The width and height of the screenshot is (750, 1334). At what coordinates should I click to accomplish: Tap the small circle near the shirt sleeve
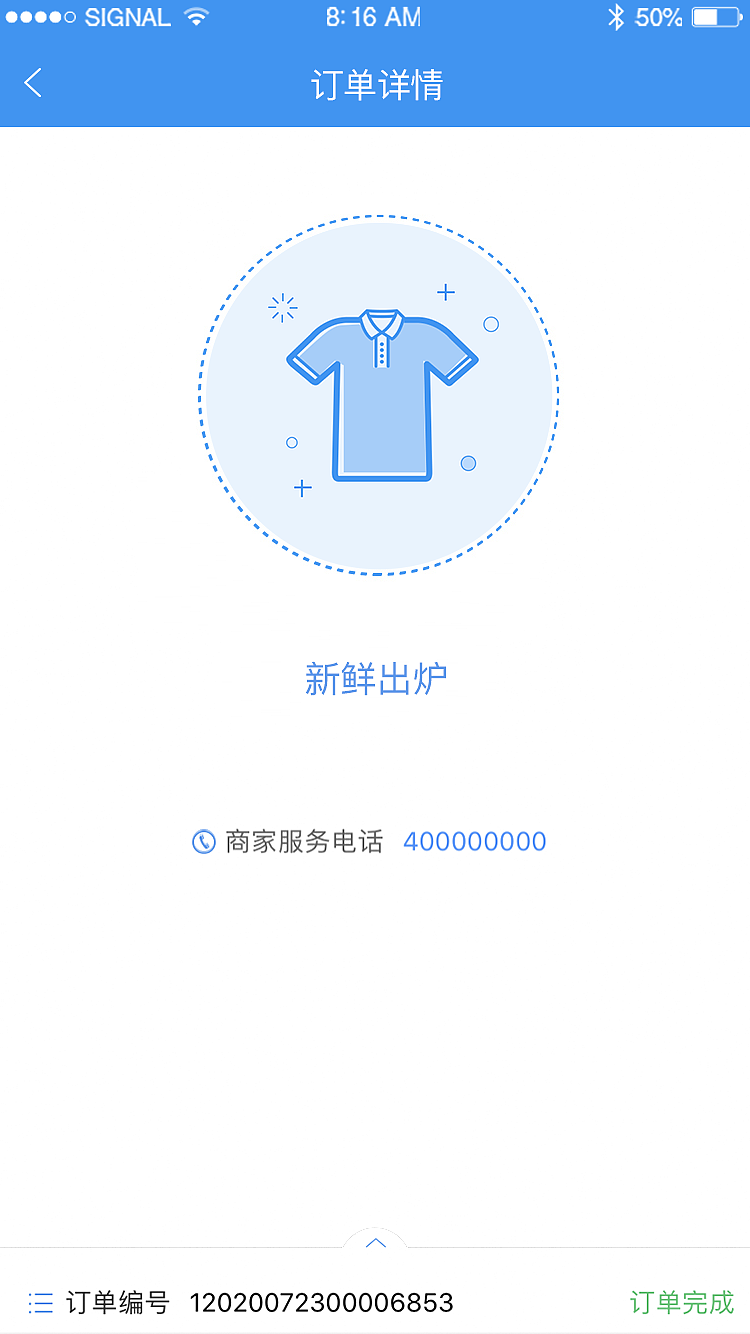pyautogui.click(x=491, y=323)
